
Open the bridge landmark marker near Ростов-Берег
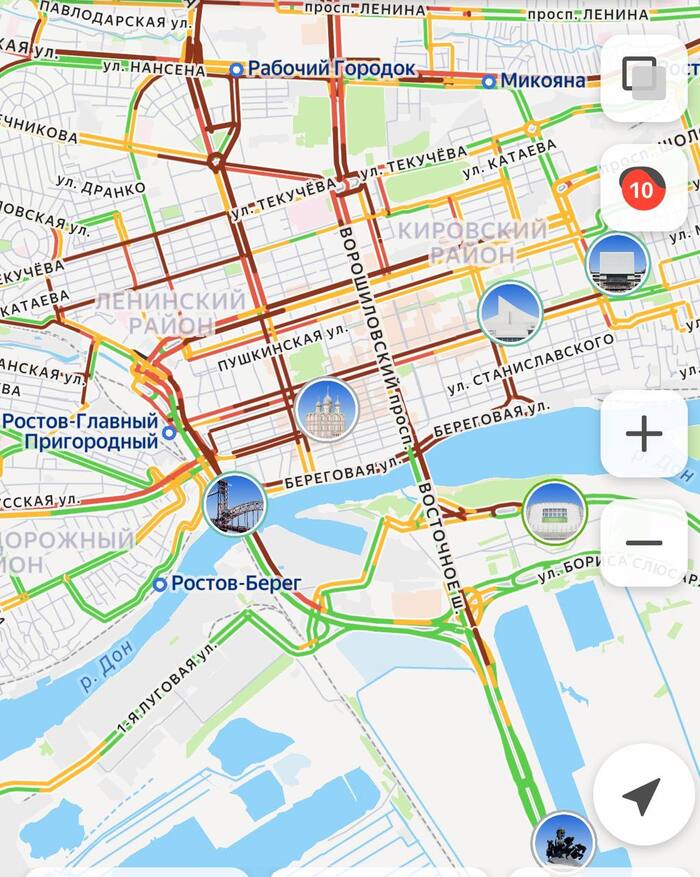[x=233, y=503]
